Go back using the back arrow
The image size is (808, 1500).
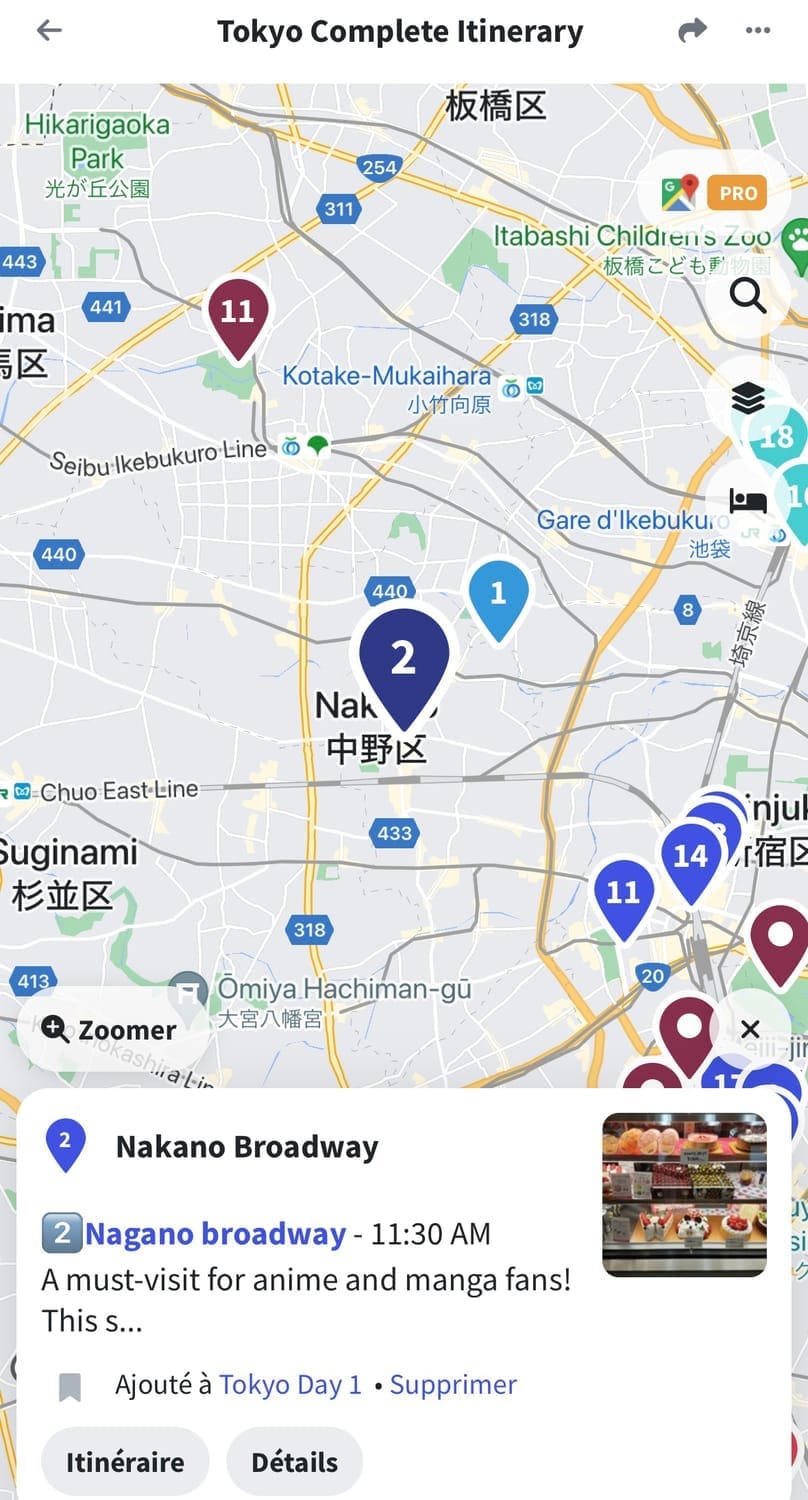(x=49, y=31)
